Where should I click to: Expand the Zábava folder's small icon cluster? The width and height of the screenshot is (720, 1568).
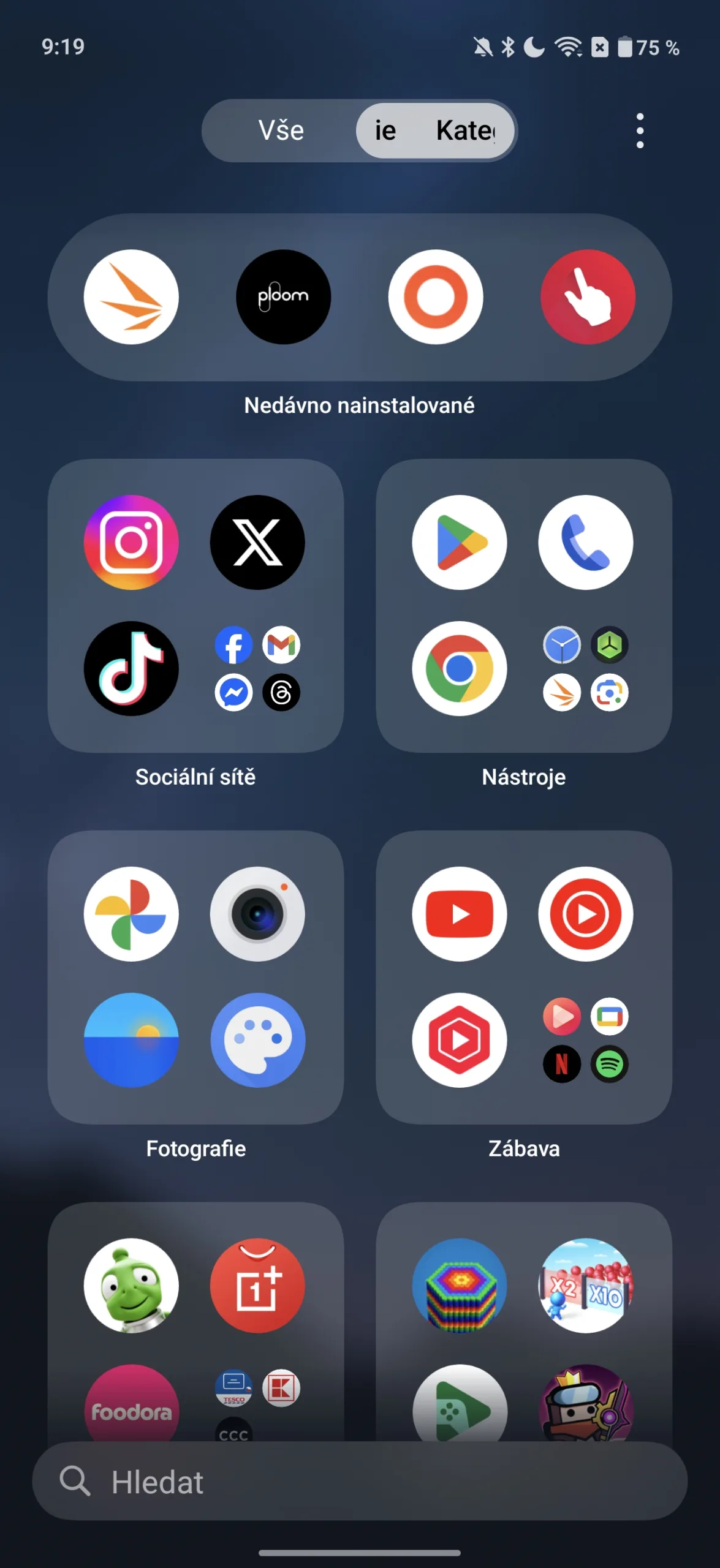tap(586, 1040)
